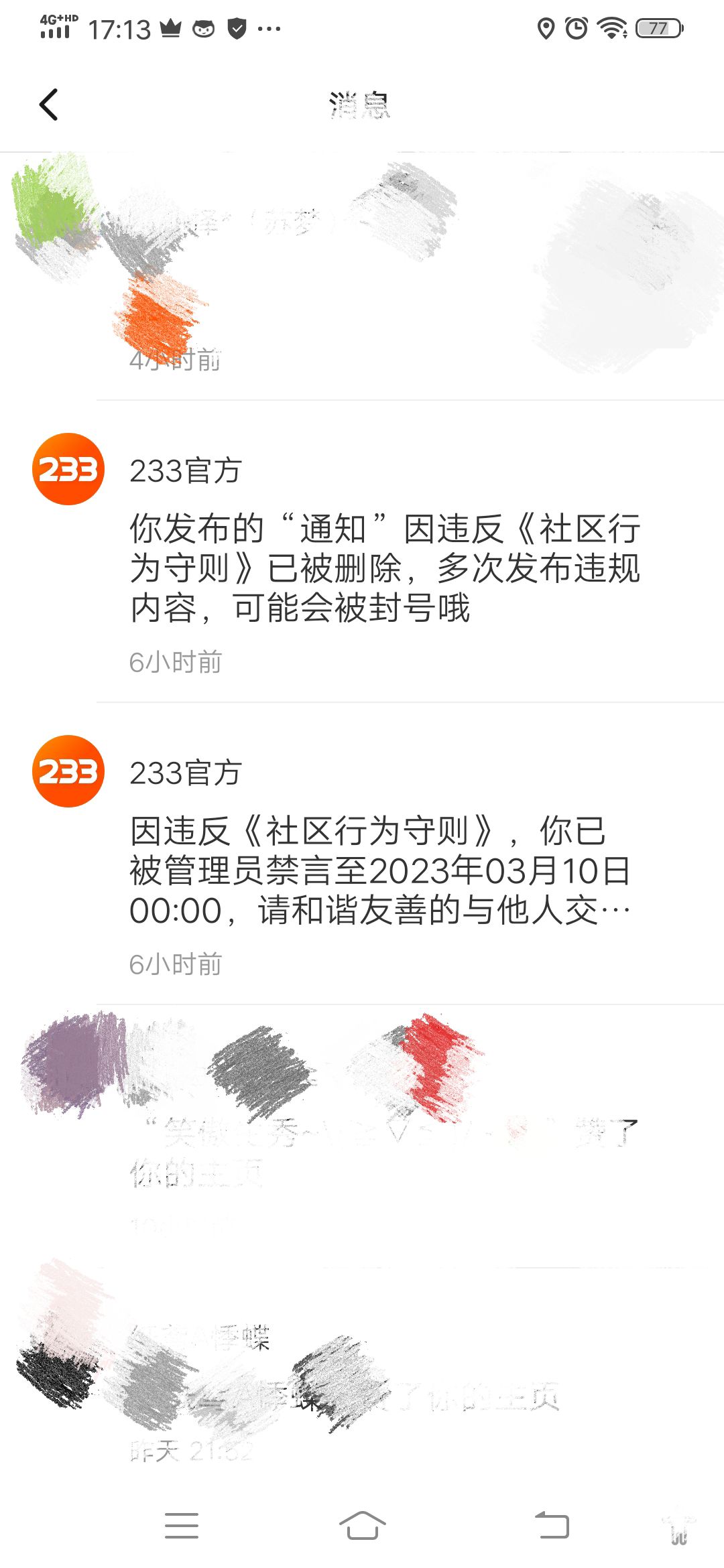Tap the system home button

[362, 1524]
